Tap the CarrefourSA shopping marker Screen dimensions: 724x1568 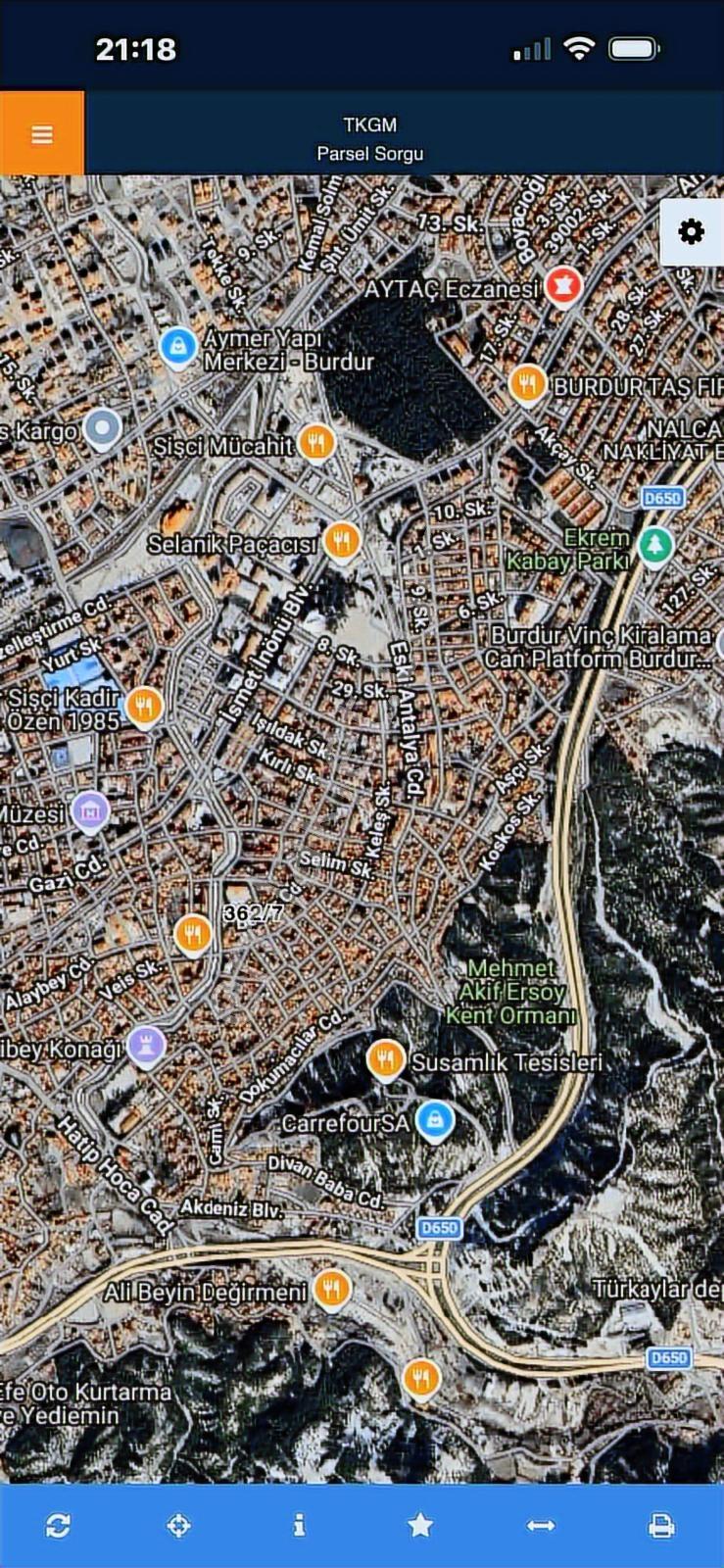(x=434, y=1120)
